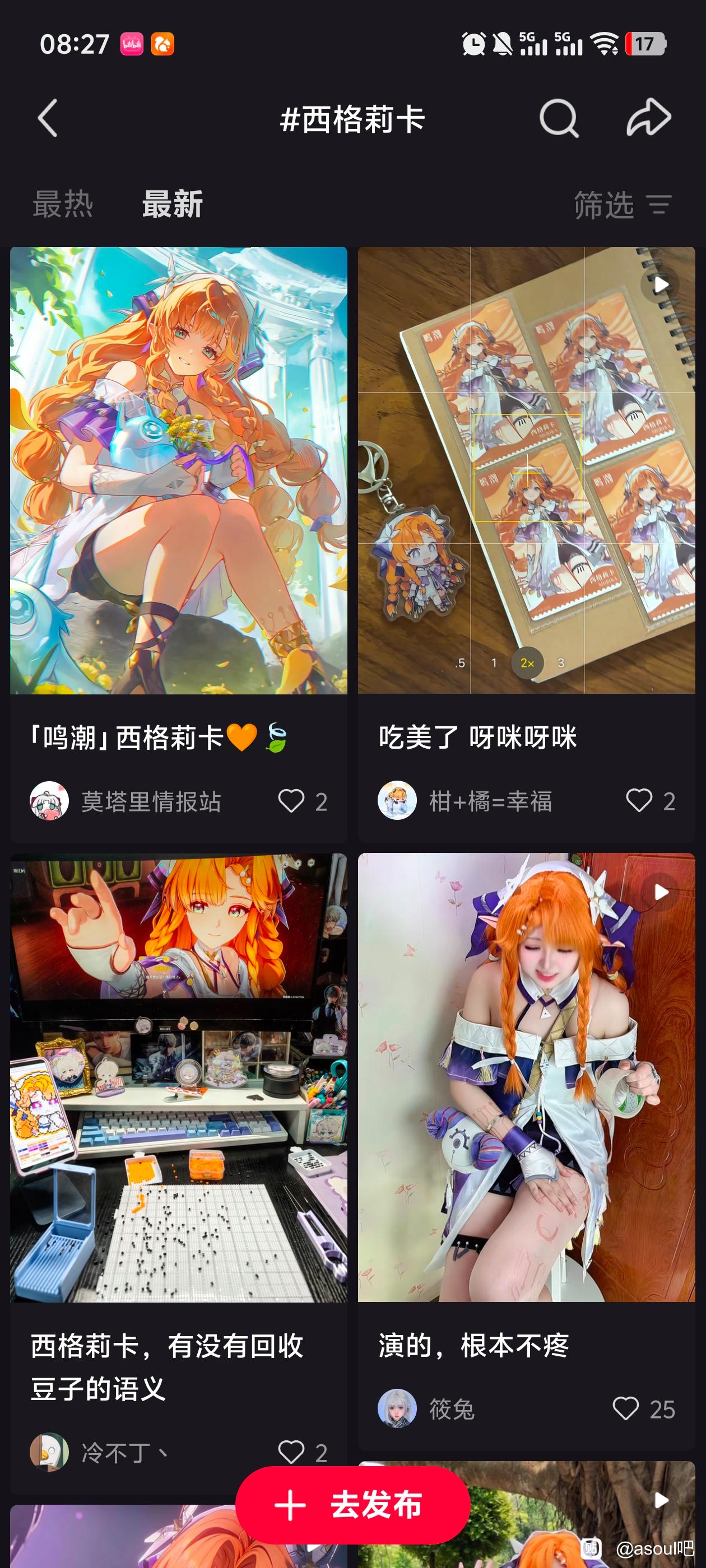Tap the 去发布 publish button
Screen dimensions: 706x1568
[x=352, y=1505]
